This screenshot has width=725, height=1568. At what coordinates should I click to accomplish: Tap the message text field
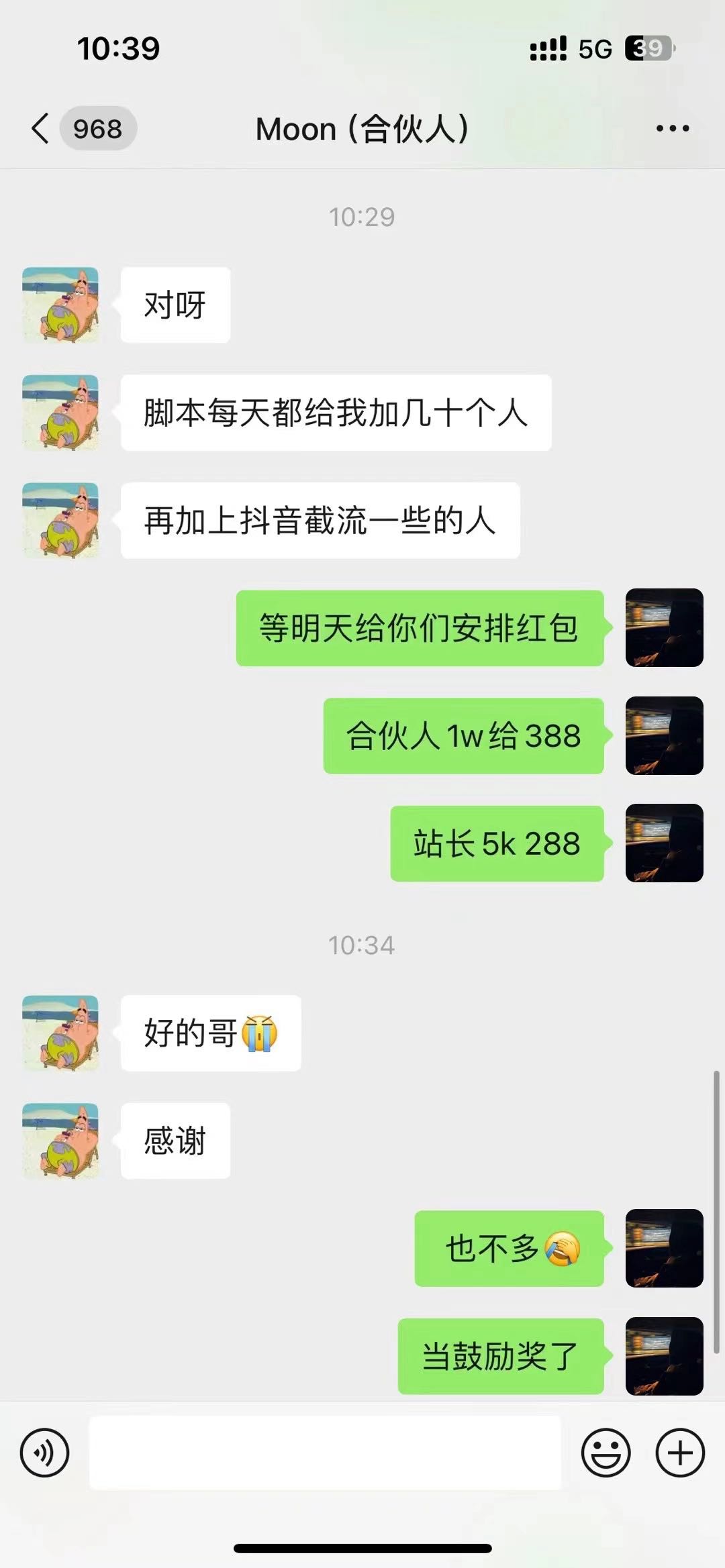325,1453
